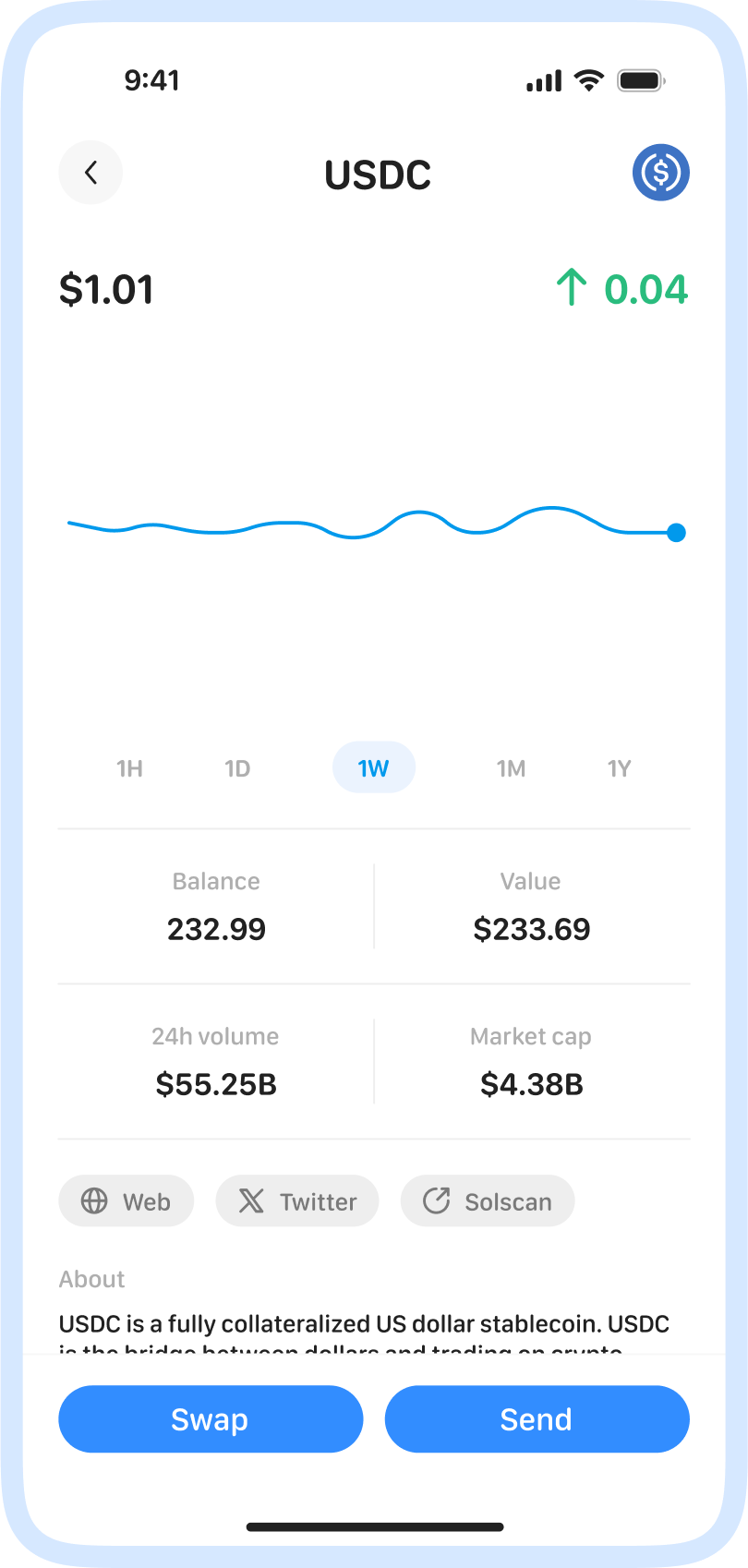
Task: Select the 1H chart range
Action: pyautogui.click(x=129, y=768)
